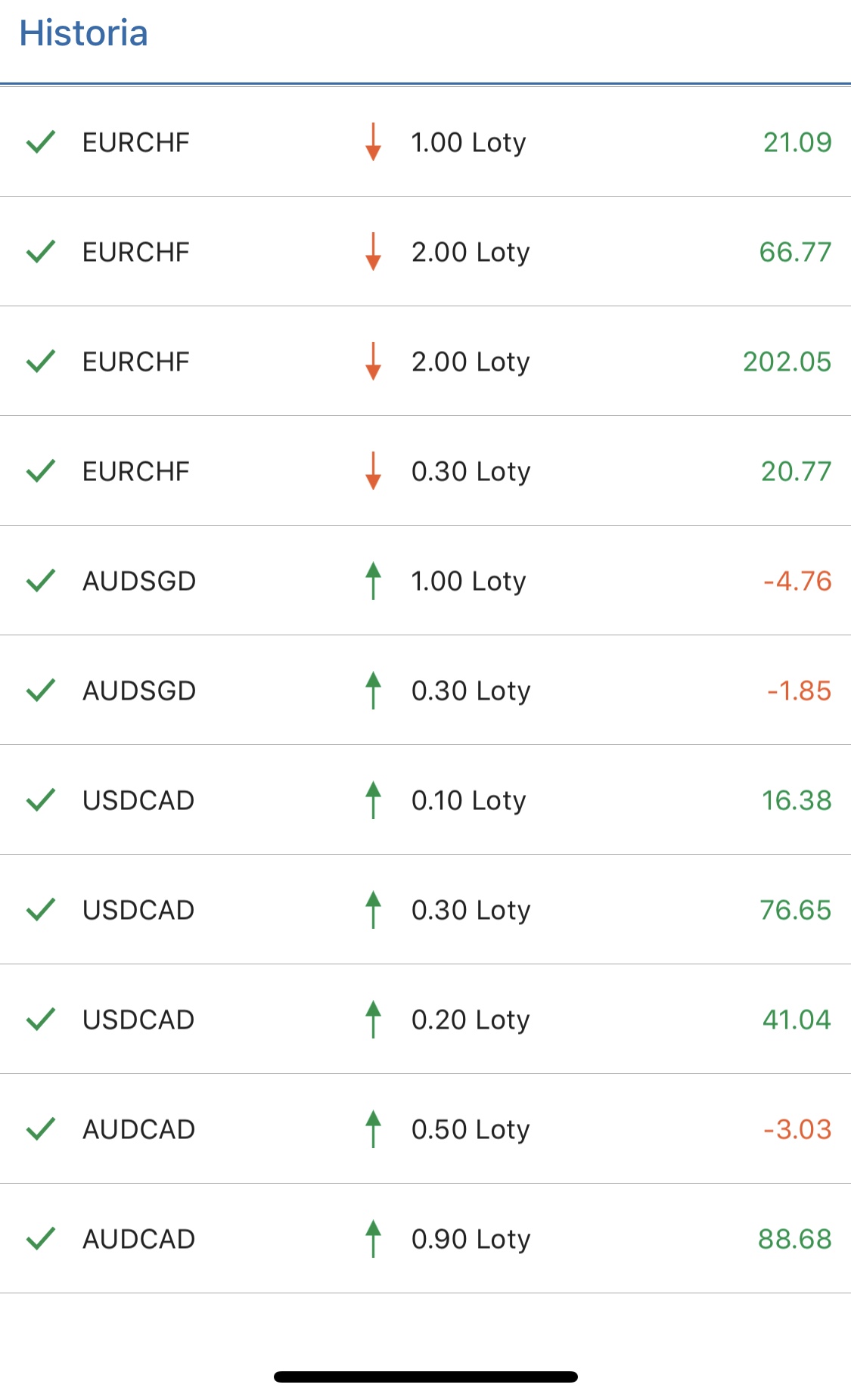Open the AUDCAD 0.50 Loty trade
The width and height of the screenshot is (851, 1400).
point(425,1129)
